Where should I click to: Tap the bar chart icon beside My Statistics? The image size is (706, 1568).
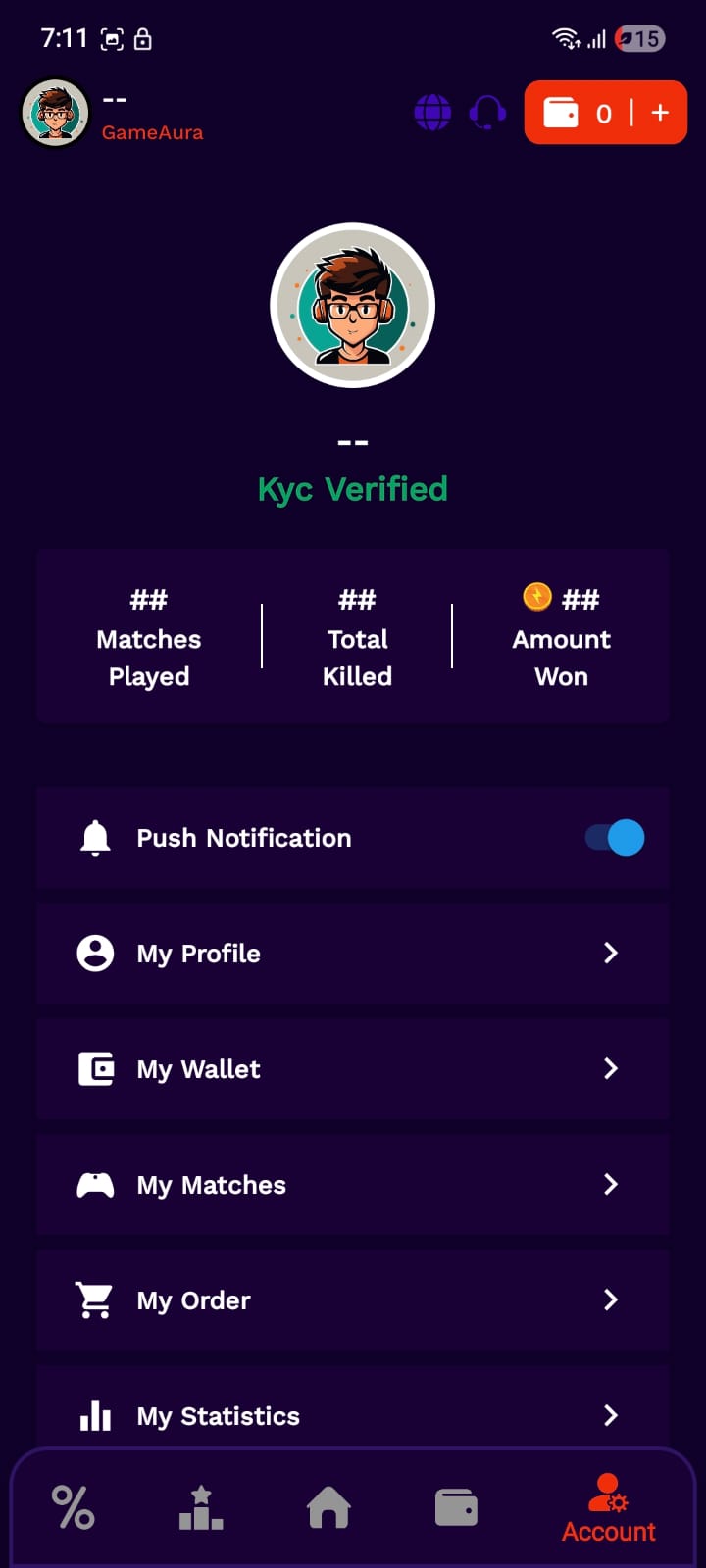point(95,1415)
